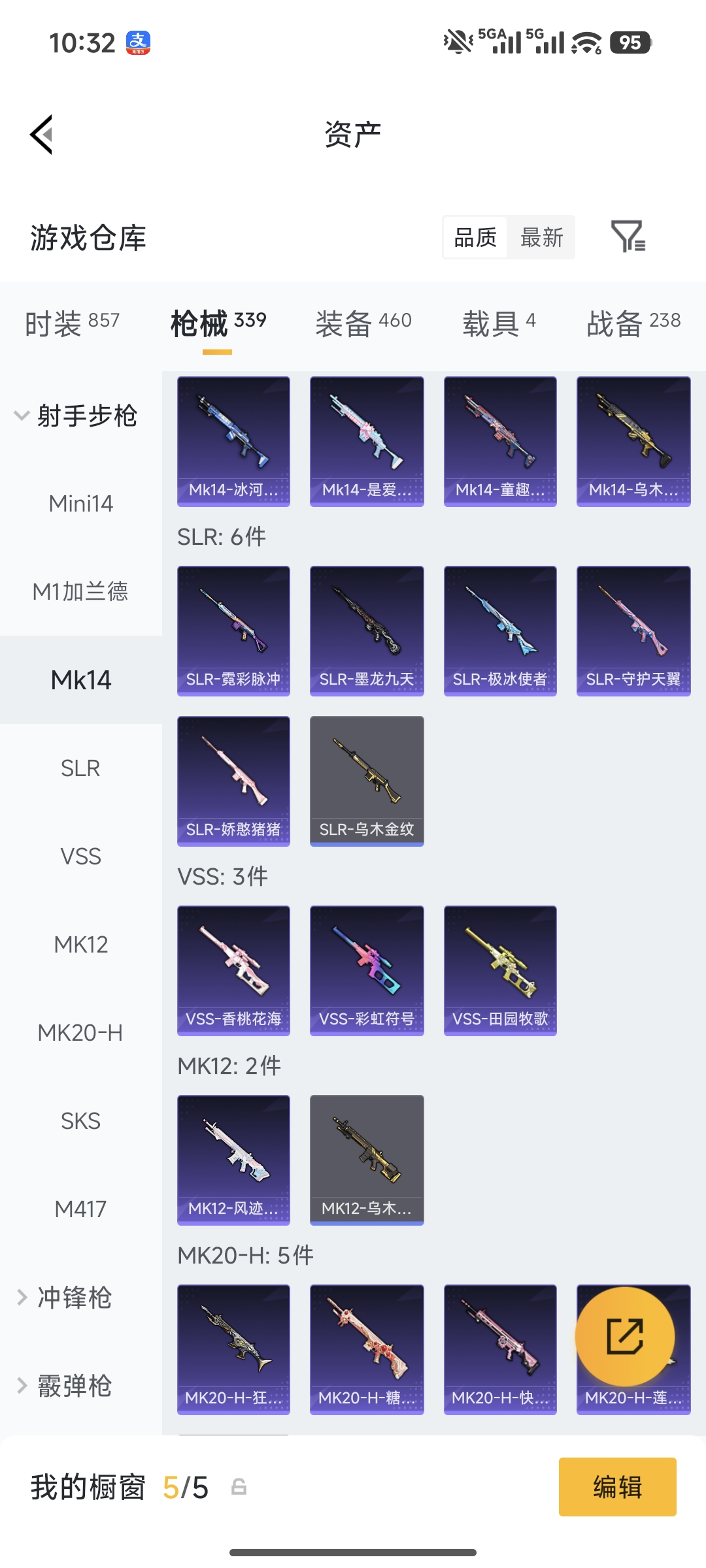Select SLR in the sidebar
The width and height of the screenshot is (706, 1568).
80,768
